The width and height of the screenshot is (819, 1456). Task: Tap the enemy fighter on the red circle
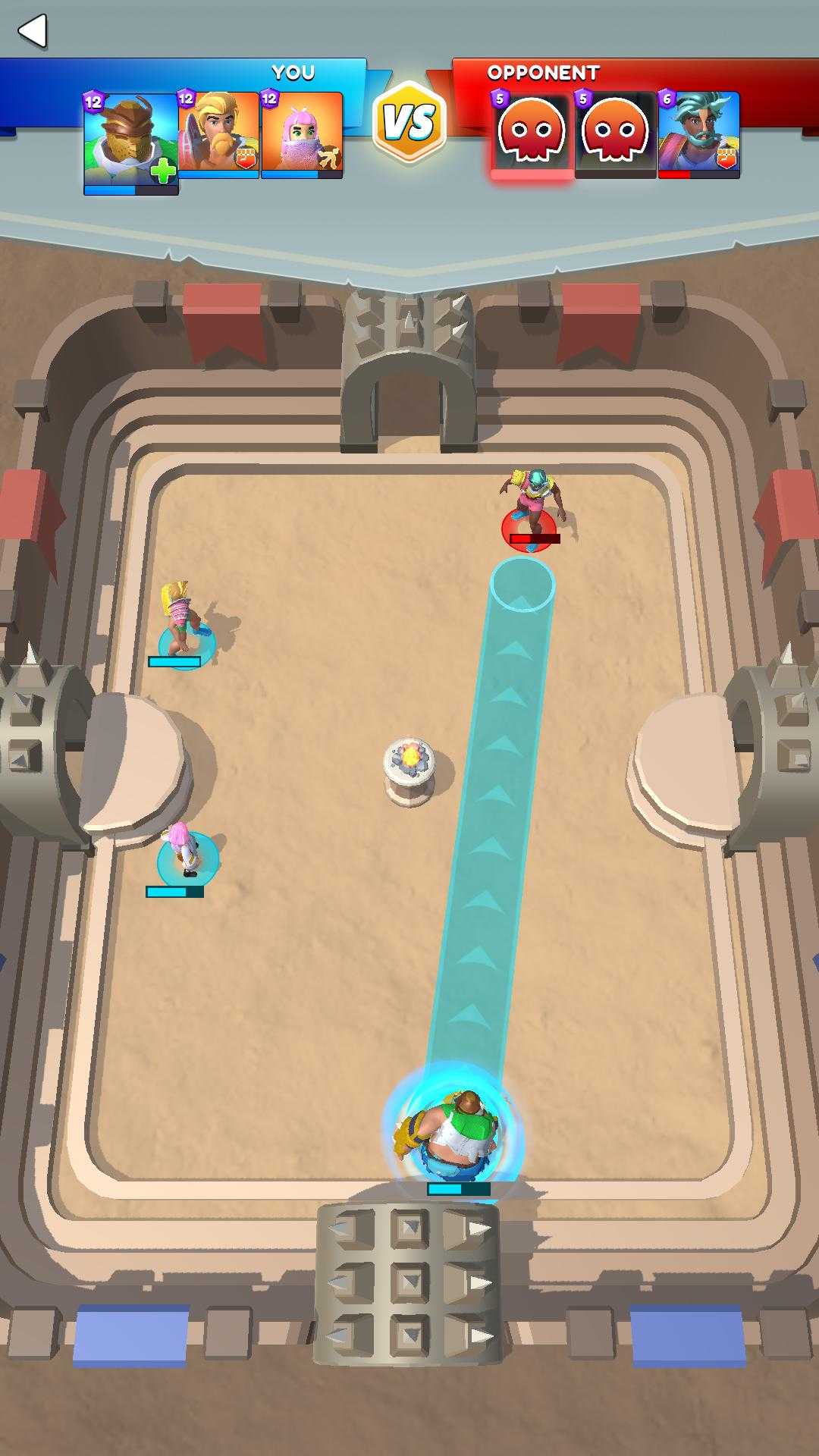tap(533, 504)
